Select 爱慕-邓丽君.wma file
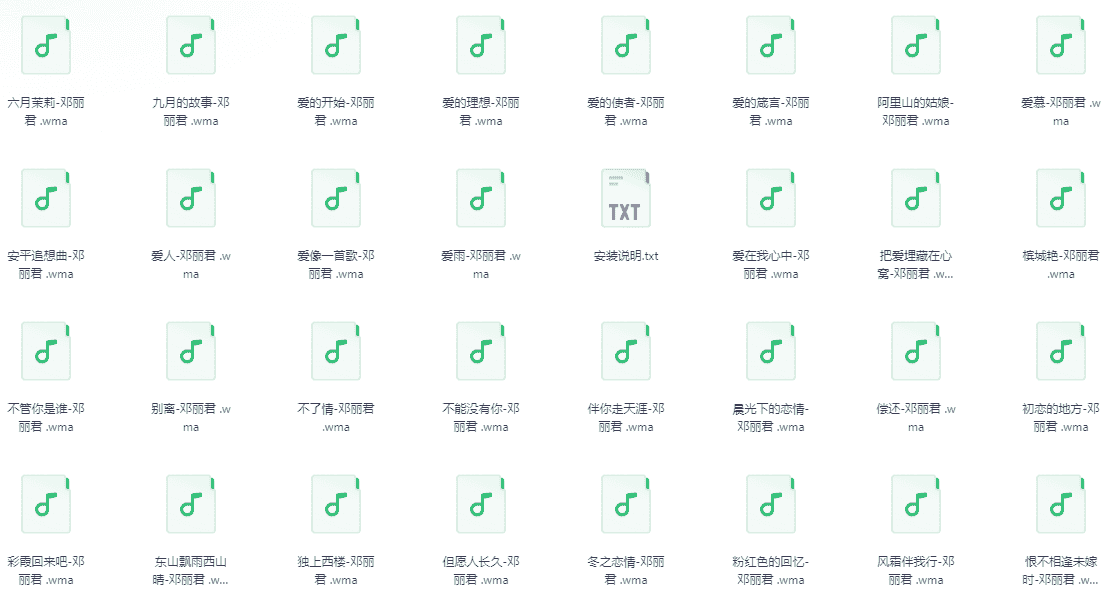 [1061, 46]
